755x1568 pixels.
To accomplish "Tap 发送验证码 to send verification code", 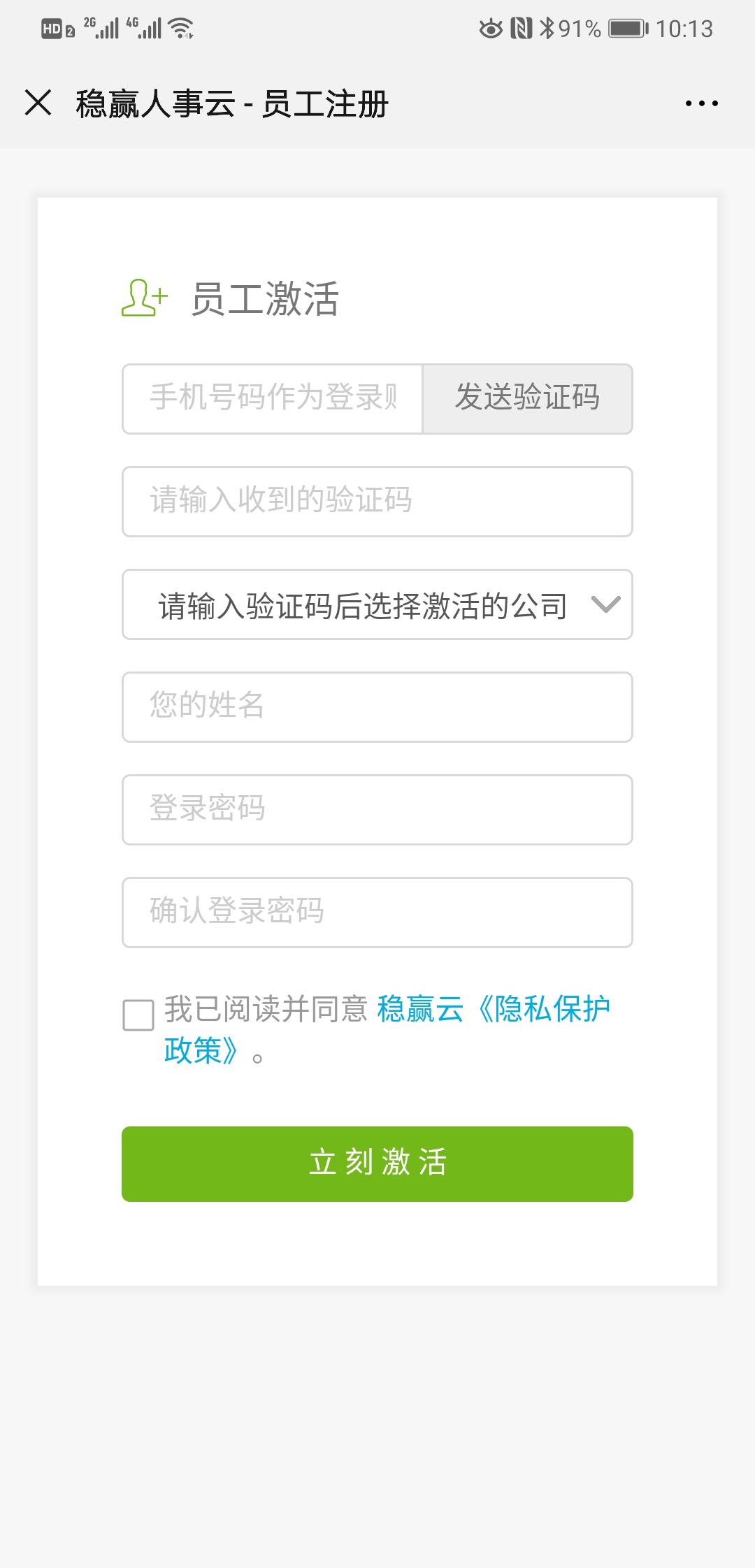I will click(528, 399).
